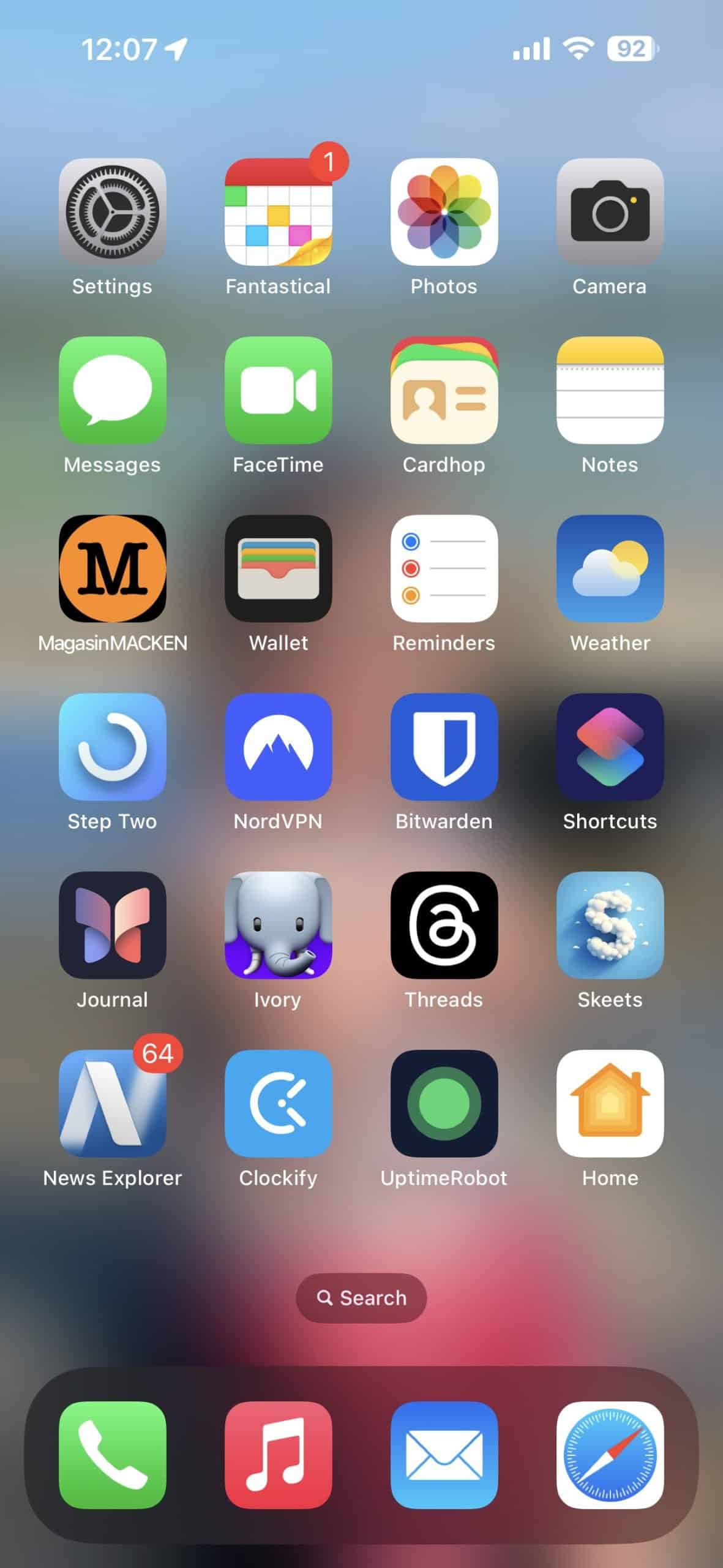Launch Safari from the dock
Viewport: 723px width, 1568px height.
610,1454
